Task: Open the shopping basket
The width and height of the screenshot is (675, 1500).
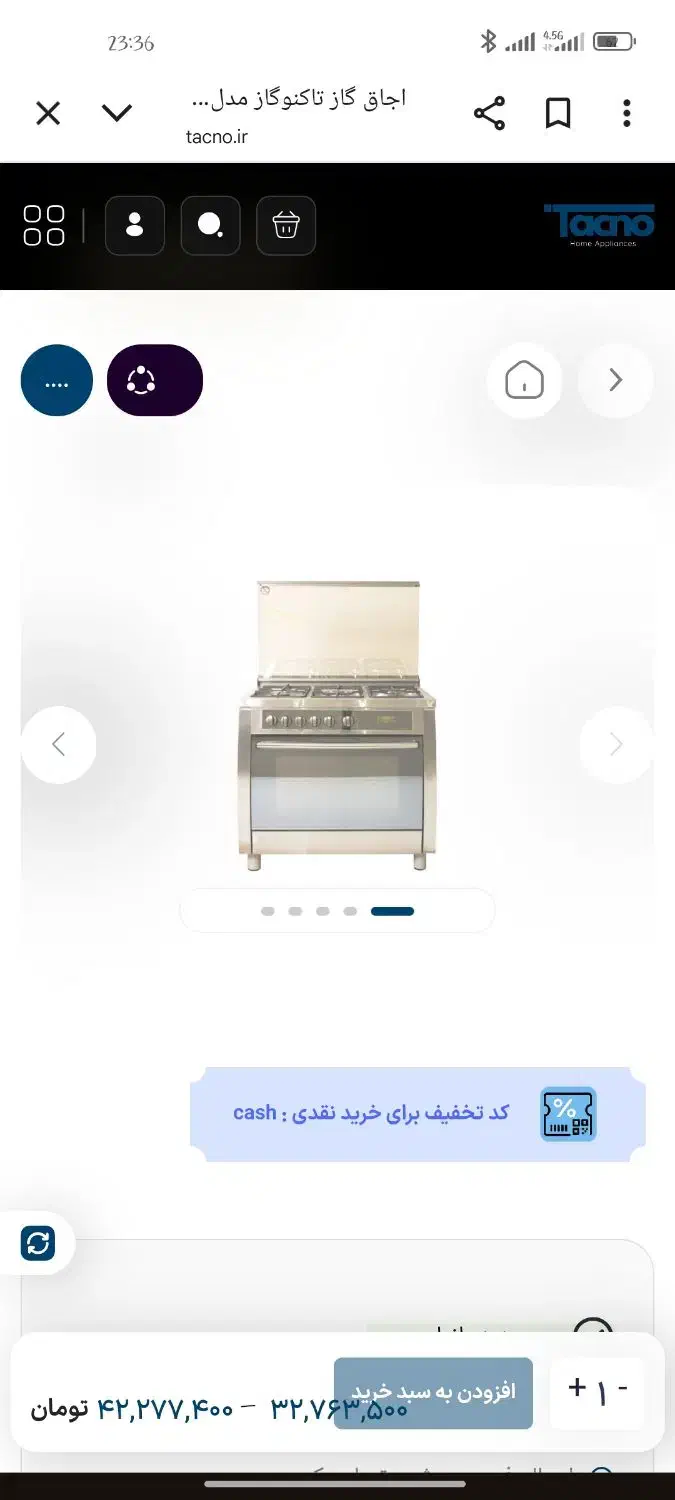Action: [x=286, y=226]
